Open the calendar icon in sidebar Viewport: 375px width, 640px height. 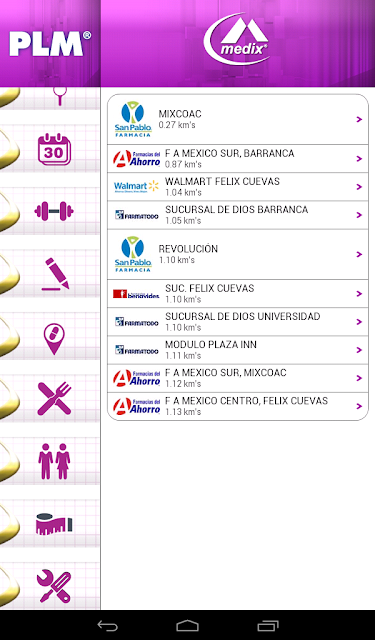pyautogui.click(x=54, y=149)
